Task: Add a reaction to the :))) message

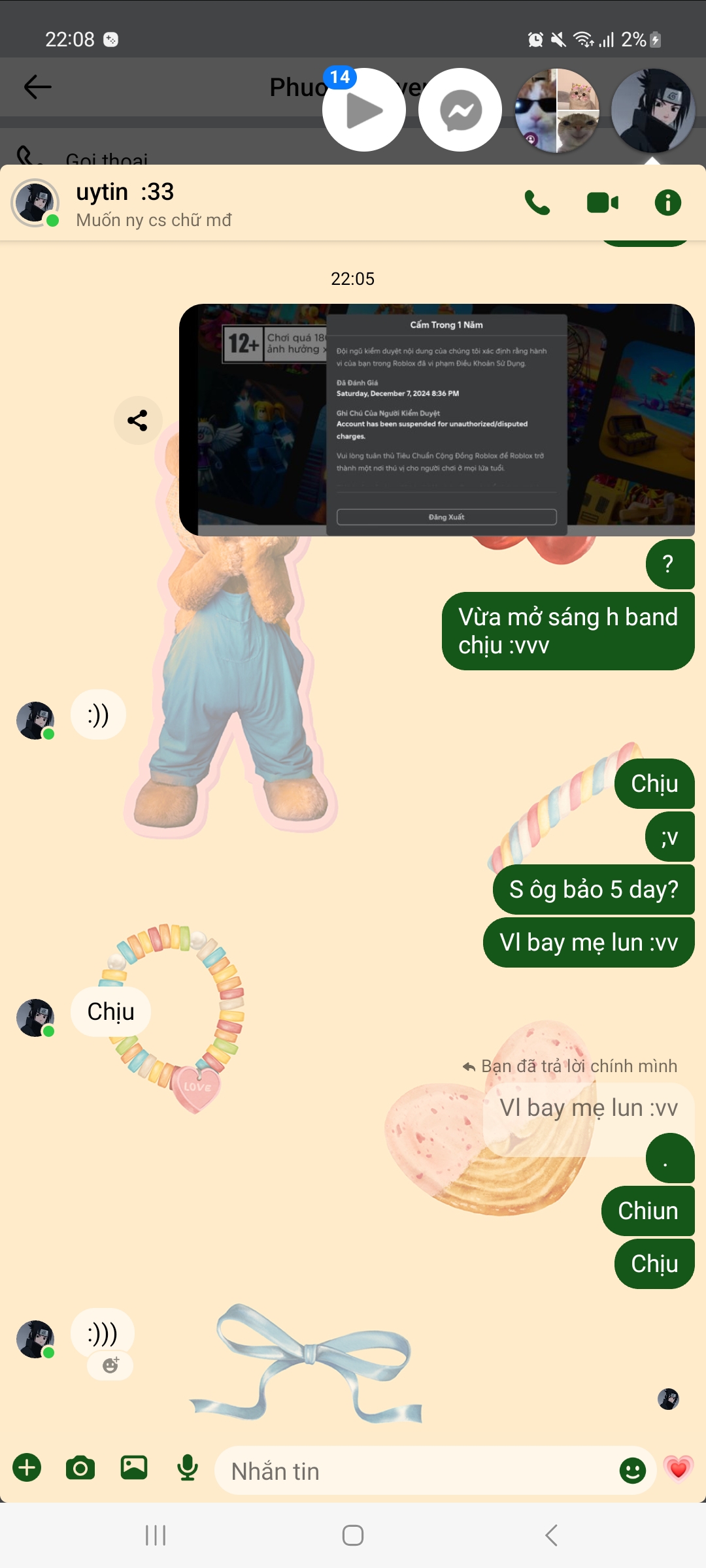Action: (x=110, y=1365)
